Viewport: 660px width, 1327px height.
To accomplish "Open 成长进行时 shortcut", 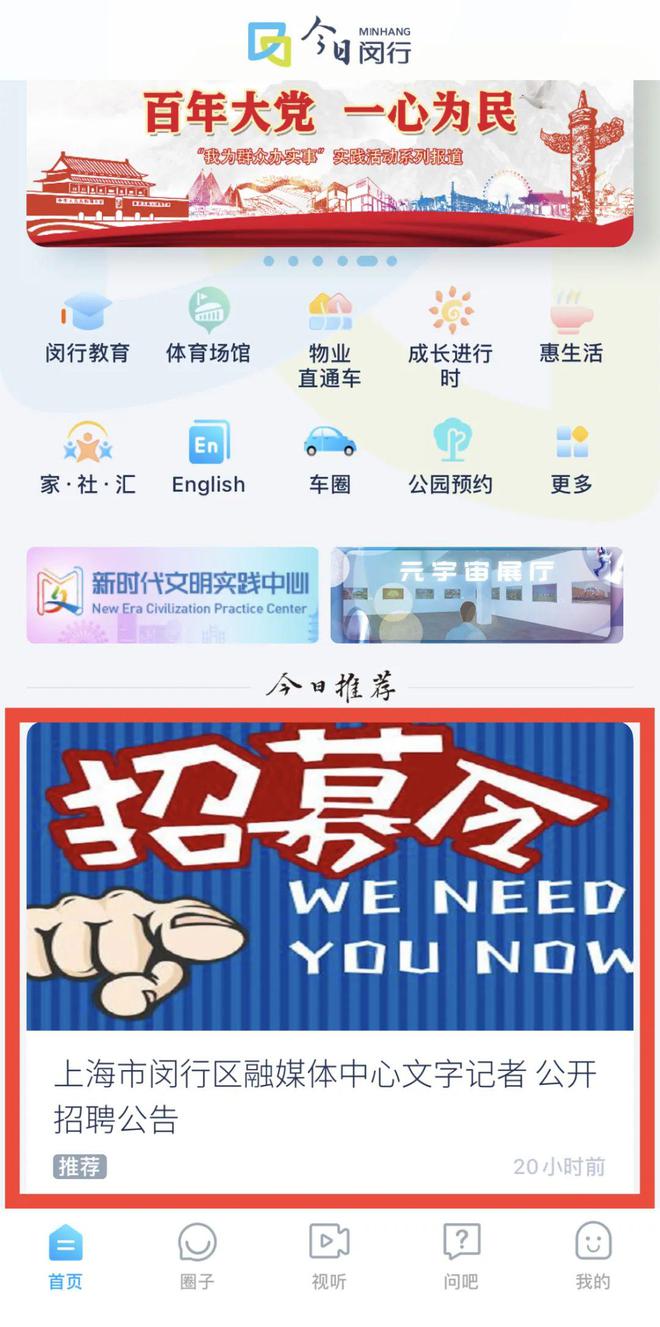I will click(450, 338).
